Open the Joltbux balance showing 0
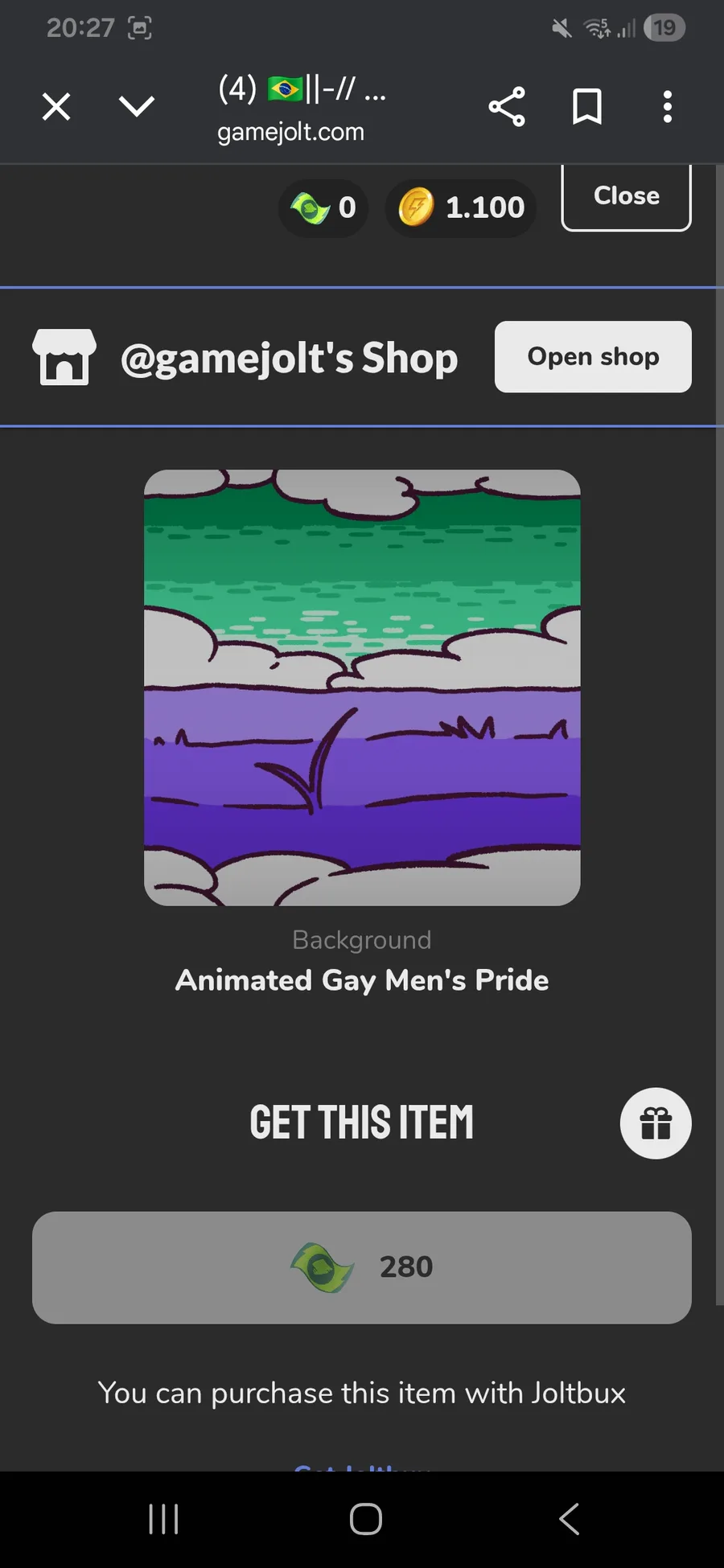Screen dimensions: 724x1568 coord(323,208)
